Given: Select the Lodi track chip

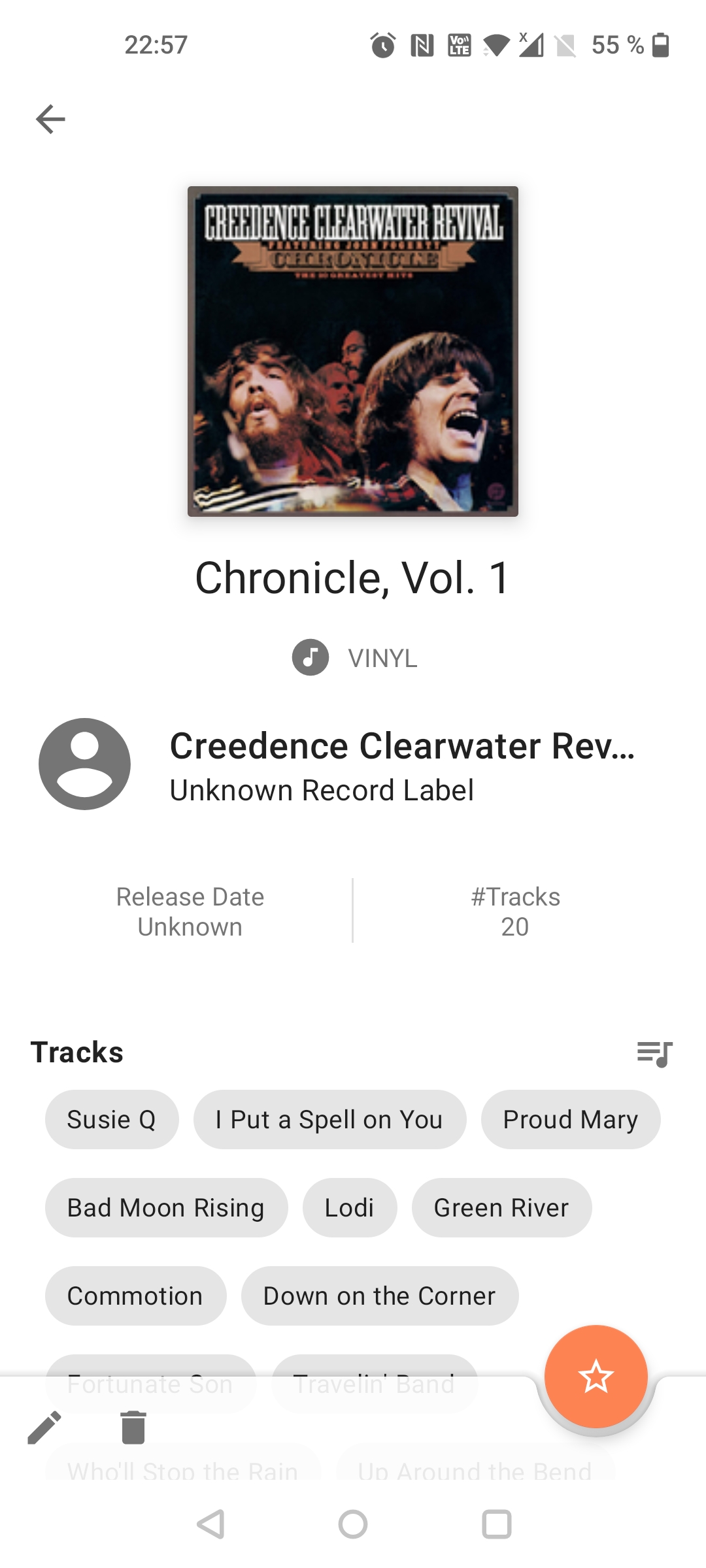Looking at the screenshot, I should [350, 1207].
